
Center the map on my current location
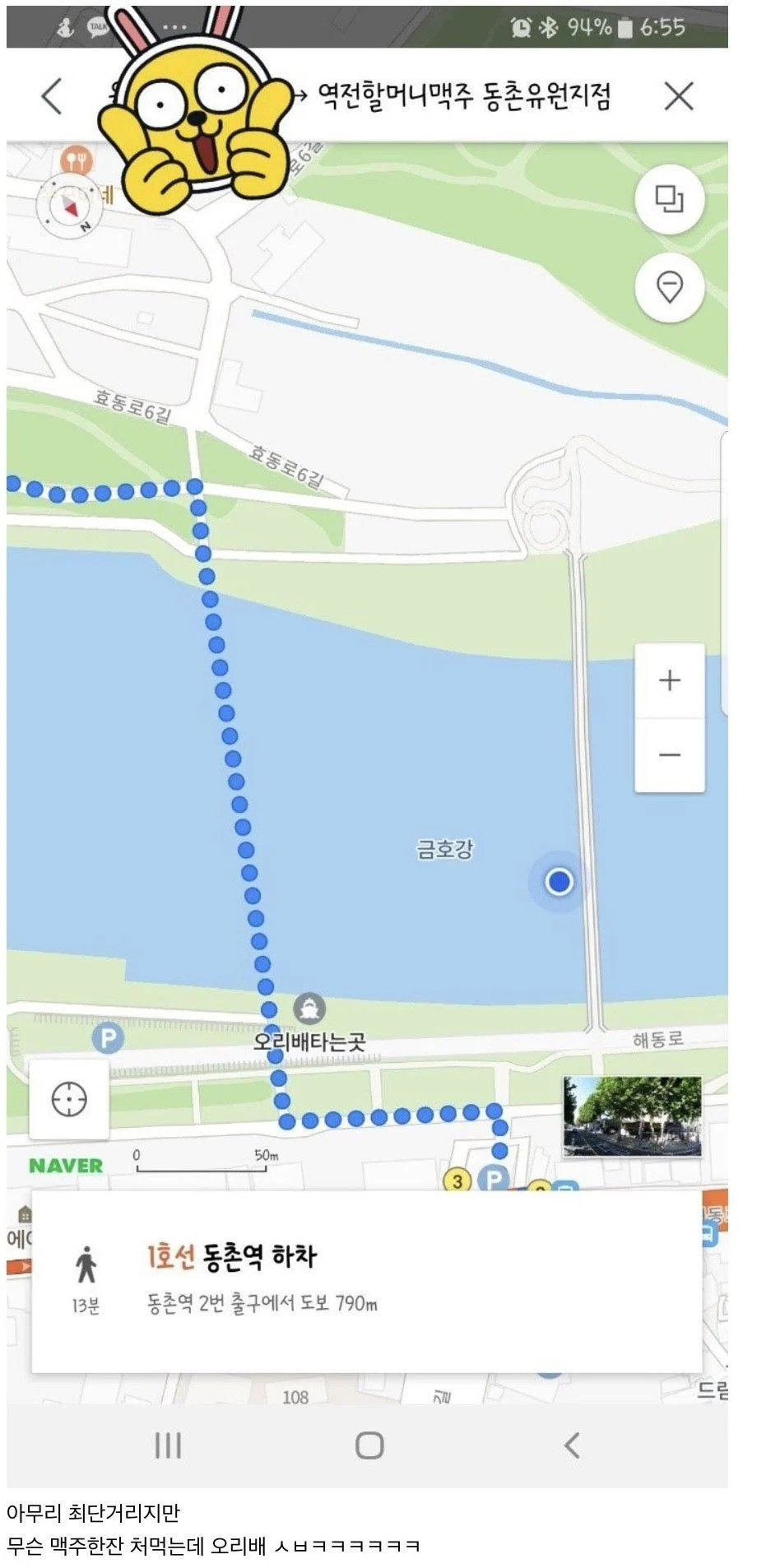pos(69,1099)
